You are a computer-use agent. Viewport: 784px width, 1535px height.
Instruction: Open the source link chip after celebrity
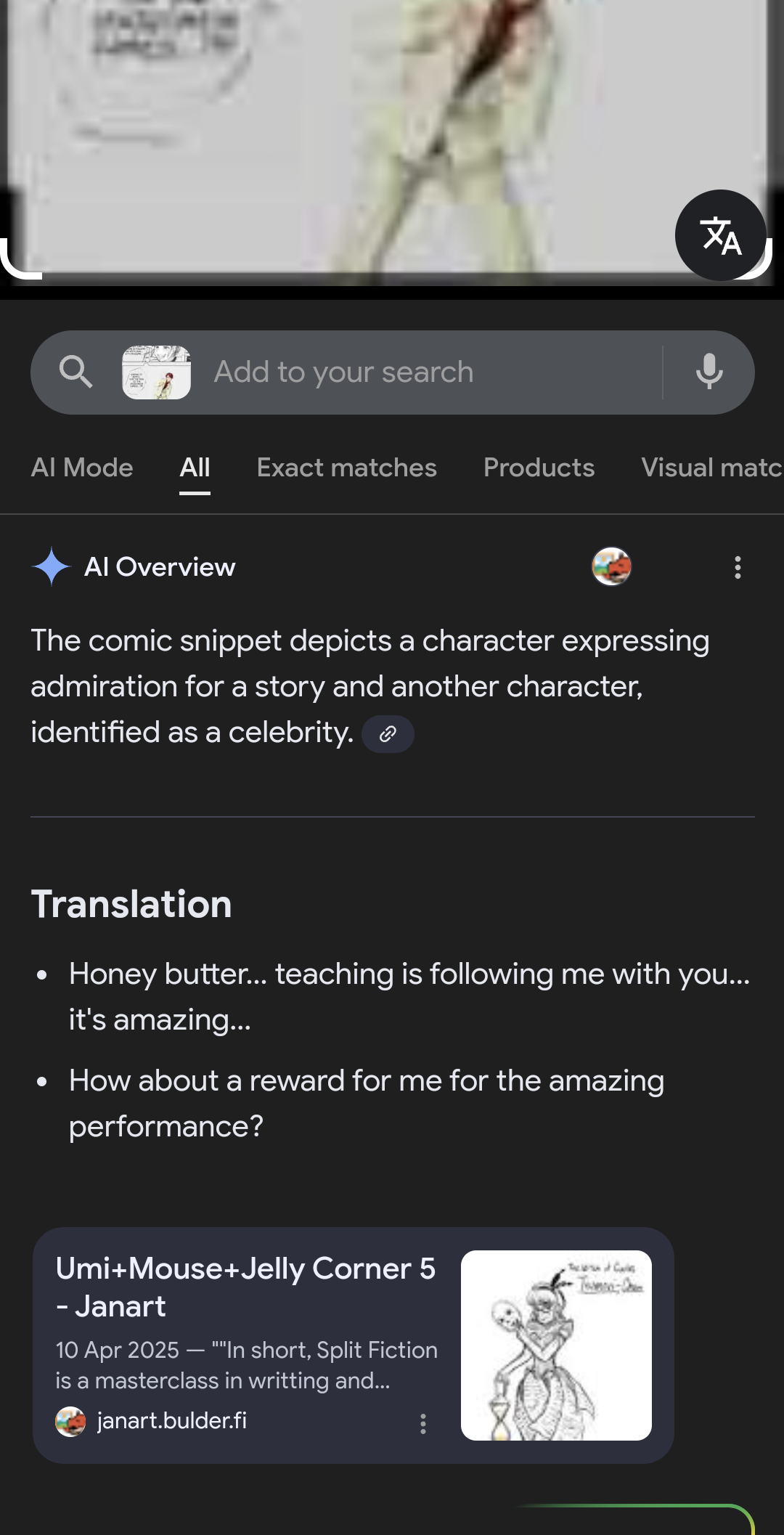pos(388,734)
